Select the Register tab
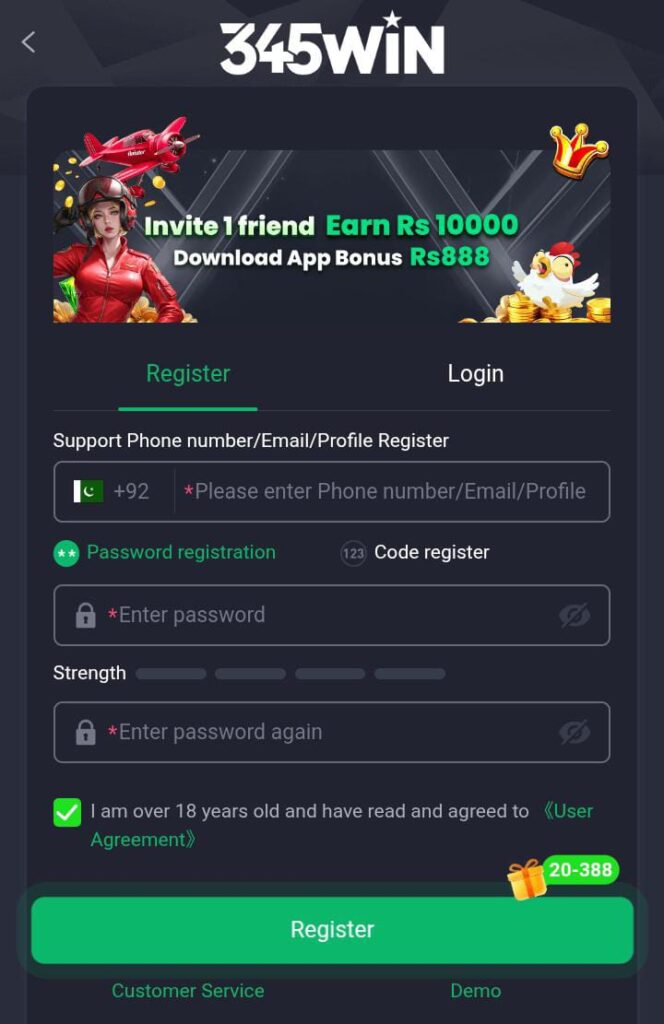The width and height of the screenshot is (664, 1024). click(188, 374)
